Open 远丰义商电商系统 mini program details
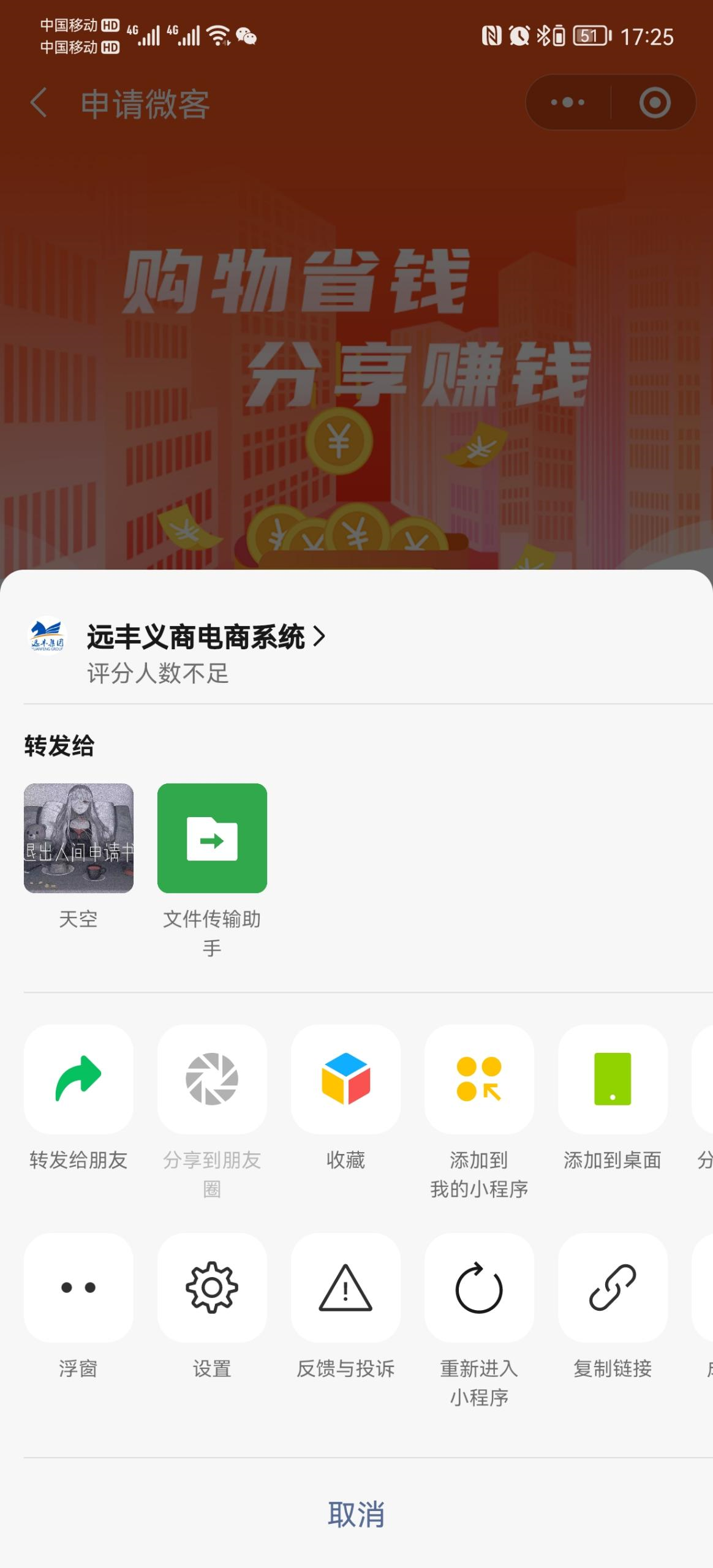Screen dimensions: 713x1568 (205, 637)
